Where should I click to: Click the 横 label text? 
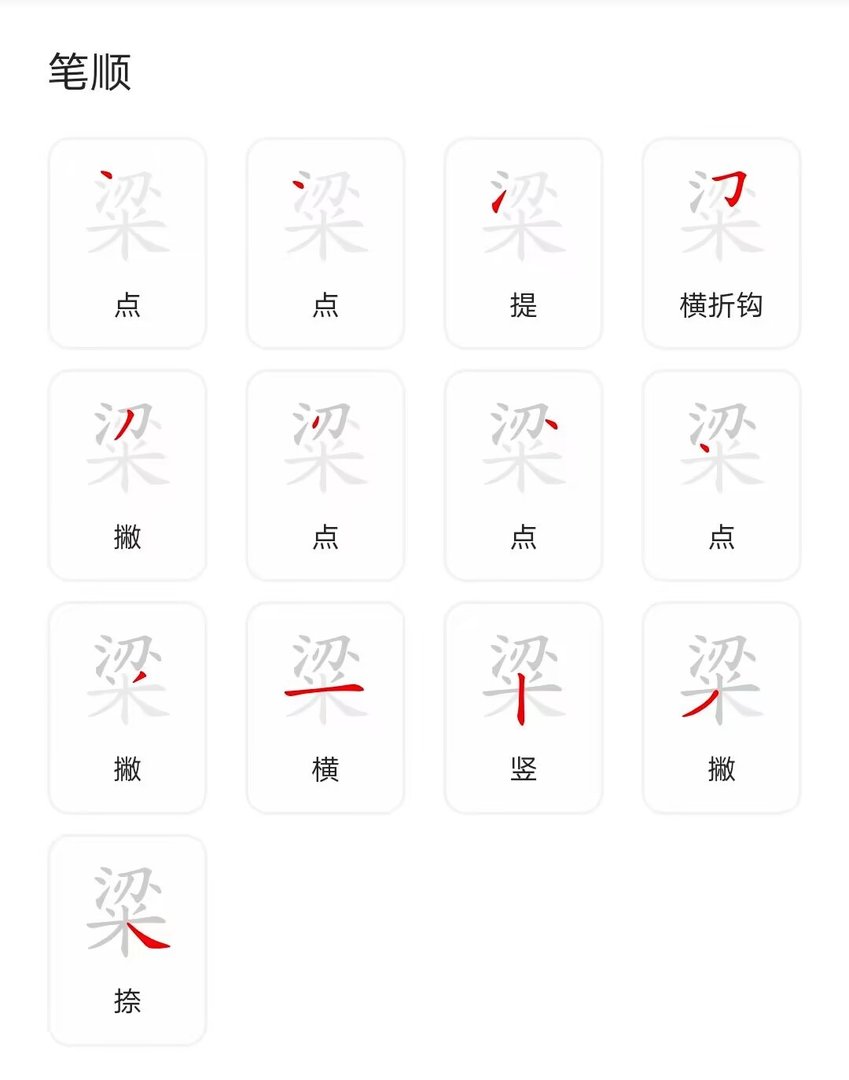[x=325, y=770]
